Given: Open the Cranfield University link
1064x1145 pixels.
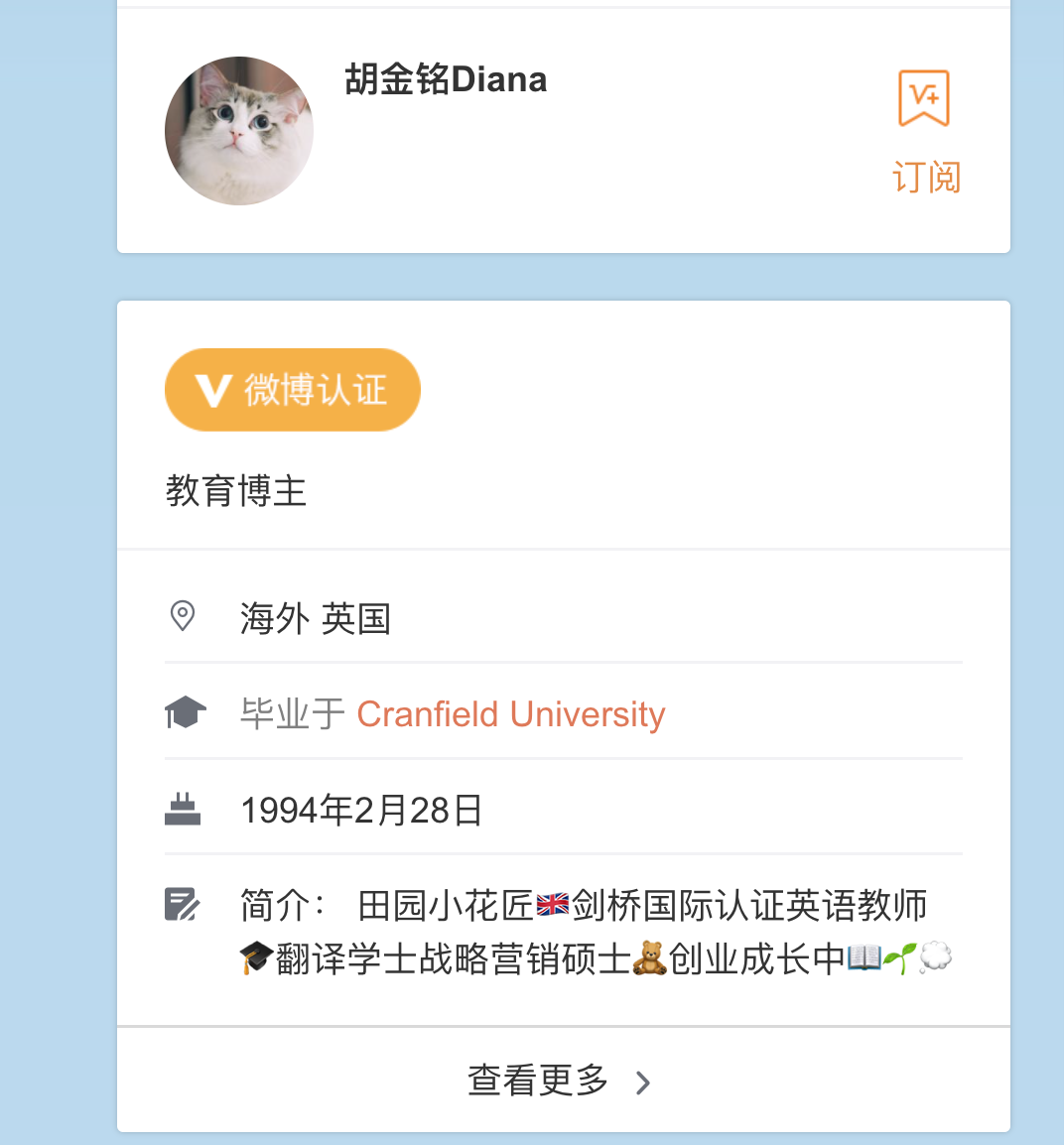Looking at the screenshot, I should pos(512,713).
